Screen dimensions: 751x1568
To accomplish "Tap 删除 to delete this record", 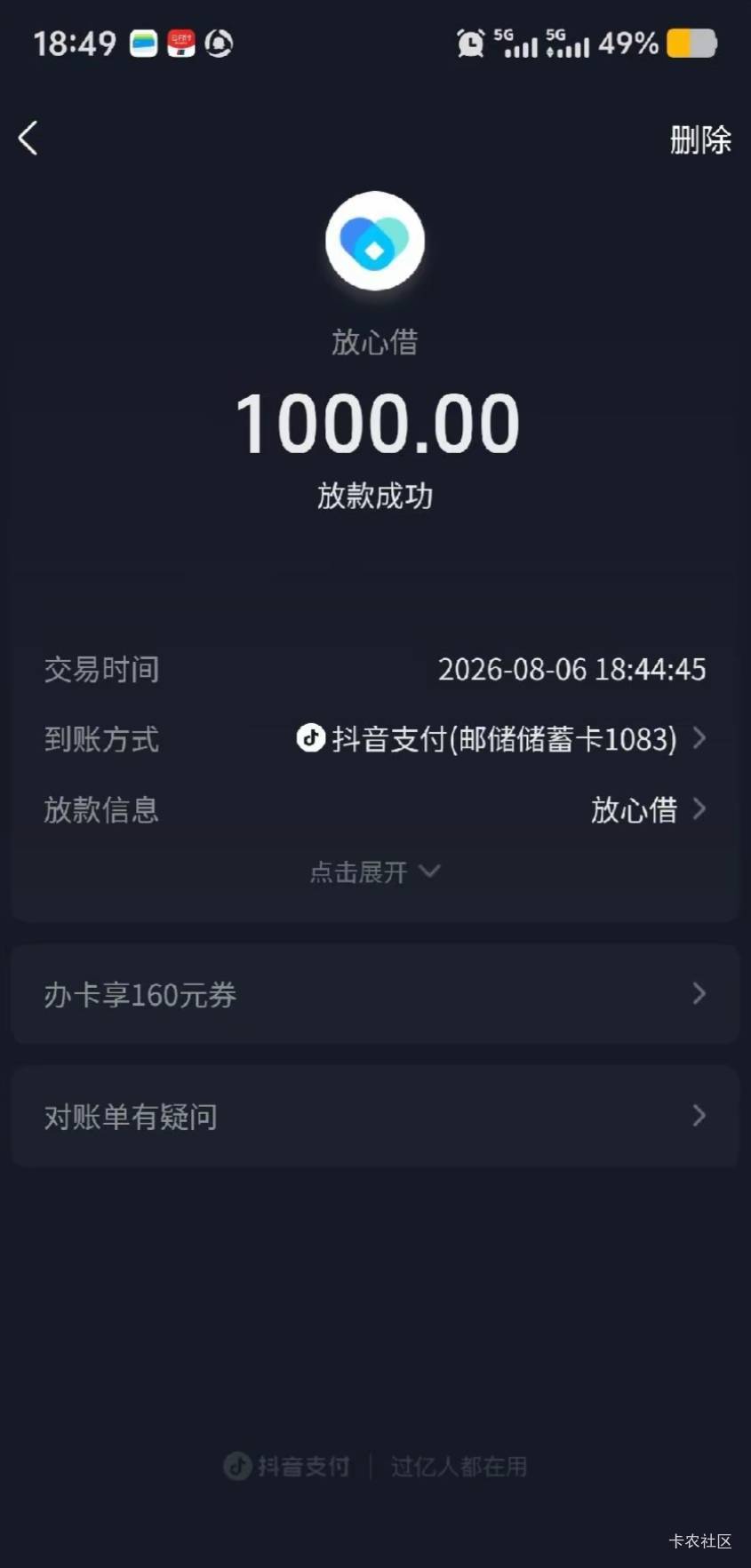I will click(x=700, y=139).
